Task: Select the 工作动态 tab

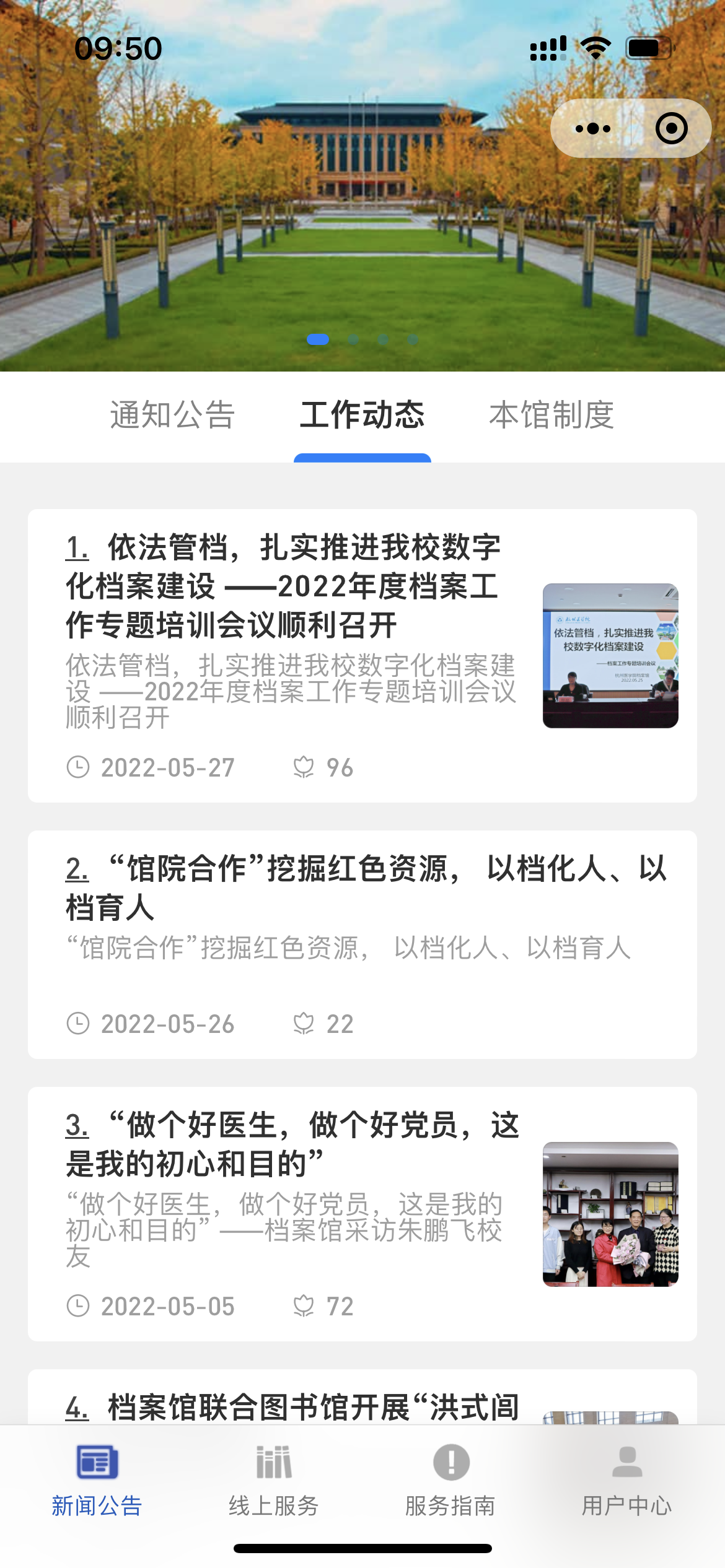Action: (x=362, y=415)
